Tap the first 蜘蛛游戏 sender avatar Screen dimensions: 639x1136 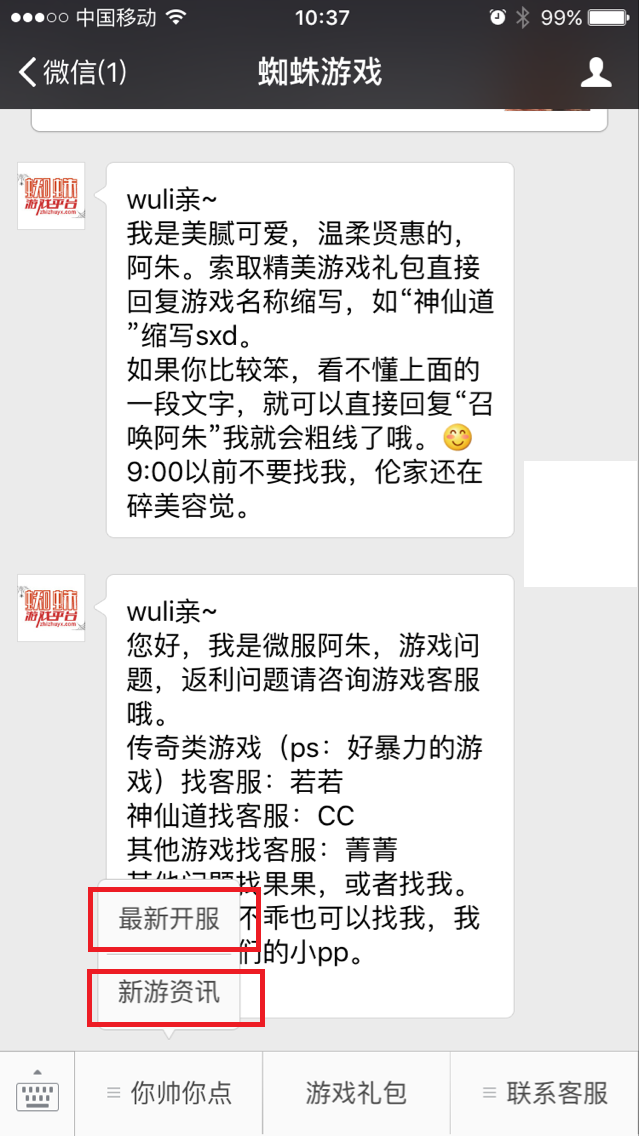[51, 196]
